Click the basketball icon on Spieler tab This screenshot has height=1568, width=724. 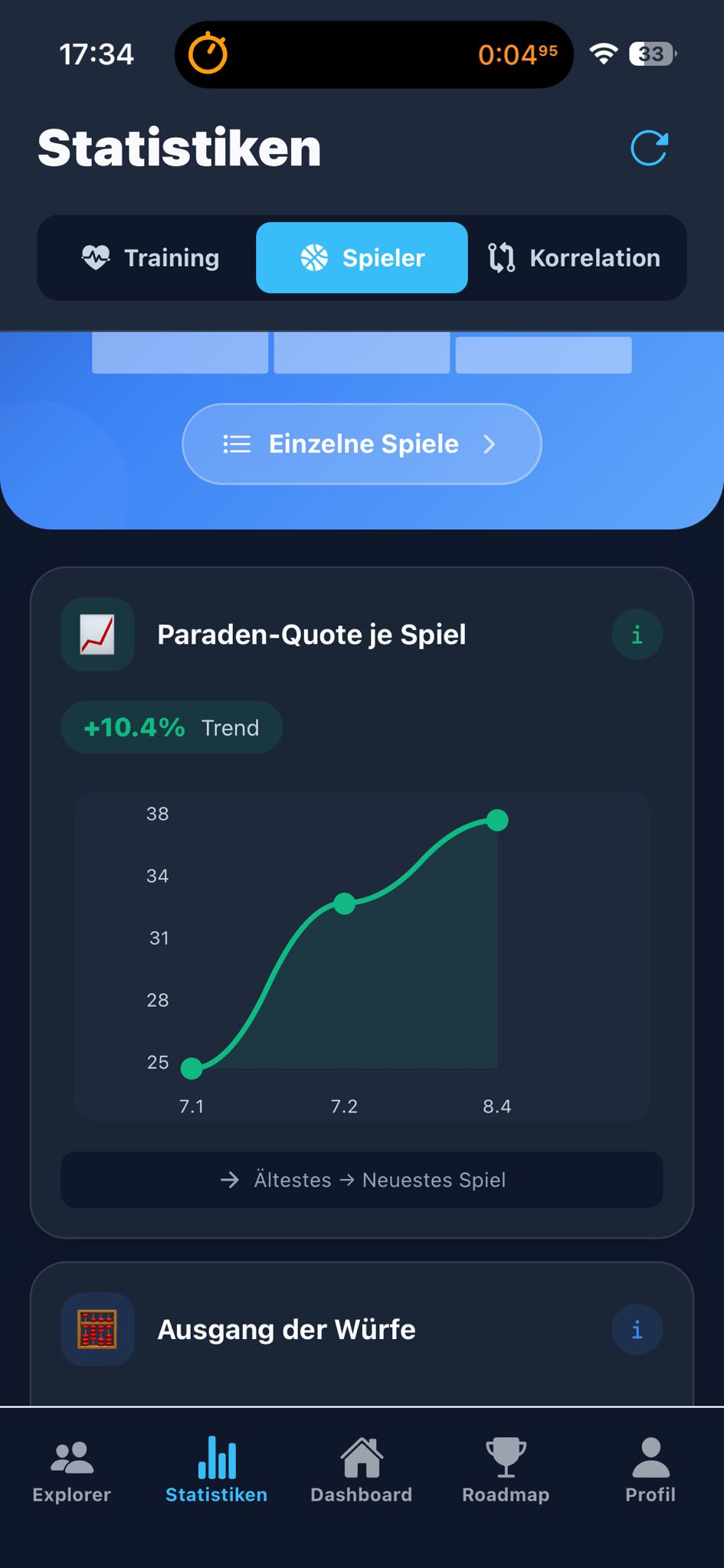pos(314,258)
